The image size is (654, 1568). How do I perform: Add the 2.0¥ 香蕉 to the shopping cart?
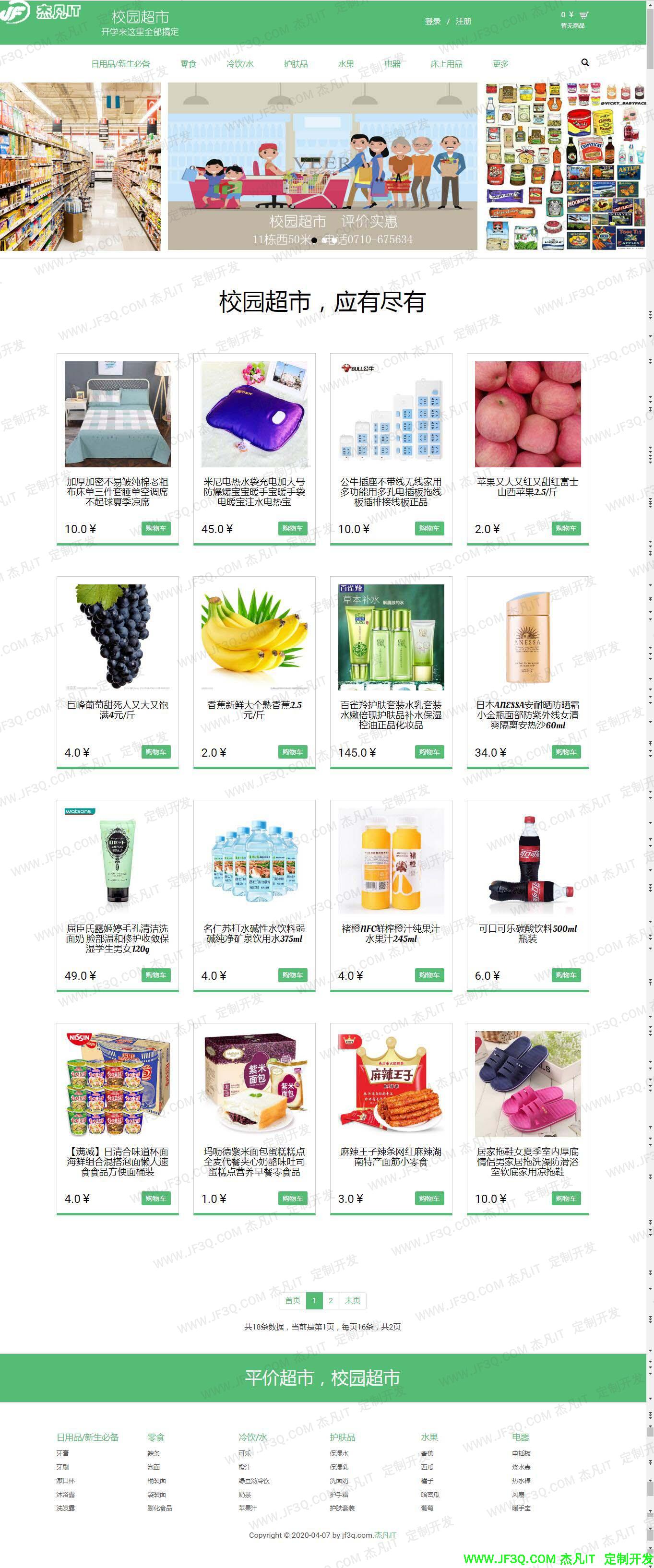point(292,752)
